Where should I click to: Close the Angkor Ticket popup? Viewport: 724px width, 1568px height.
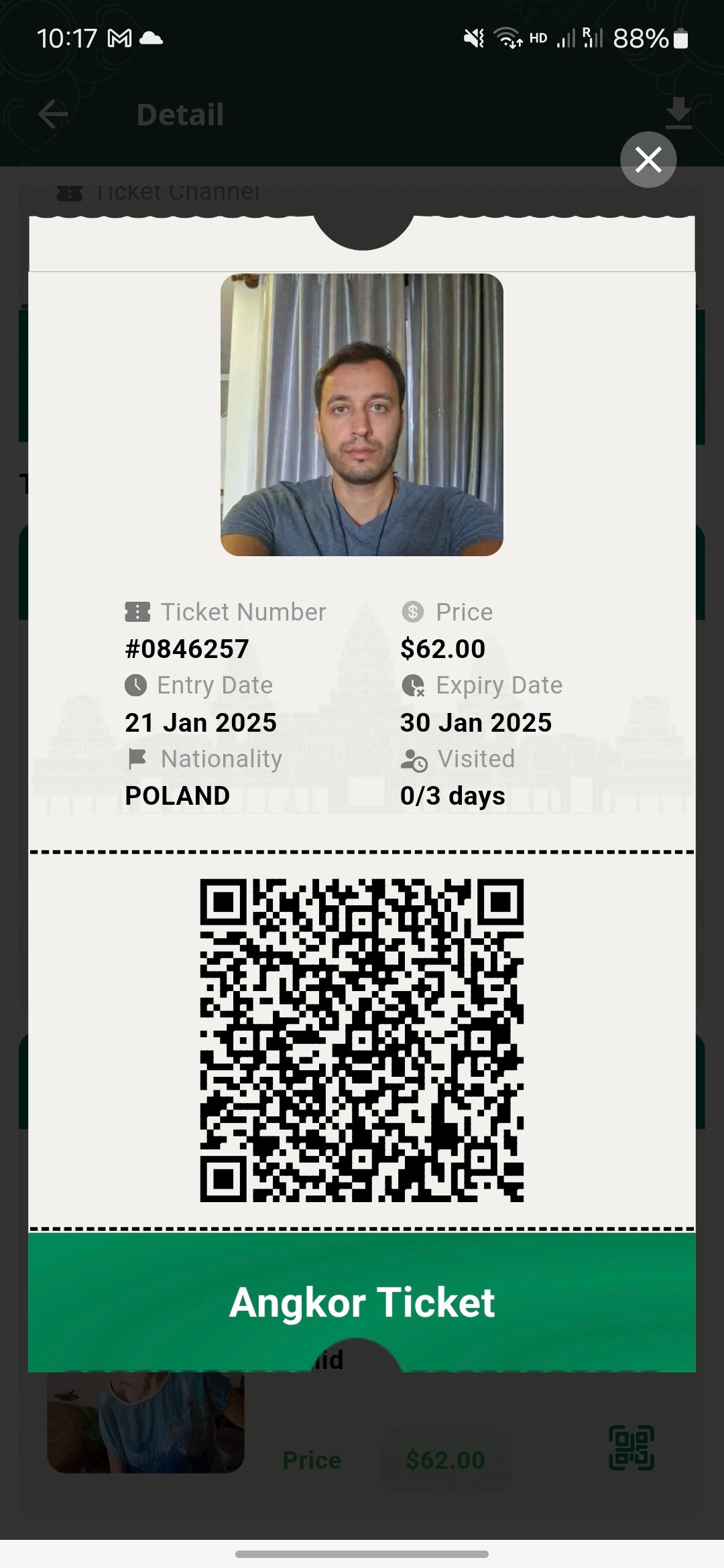[648, 160]
